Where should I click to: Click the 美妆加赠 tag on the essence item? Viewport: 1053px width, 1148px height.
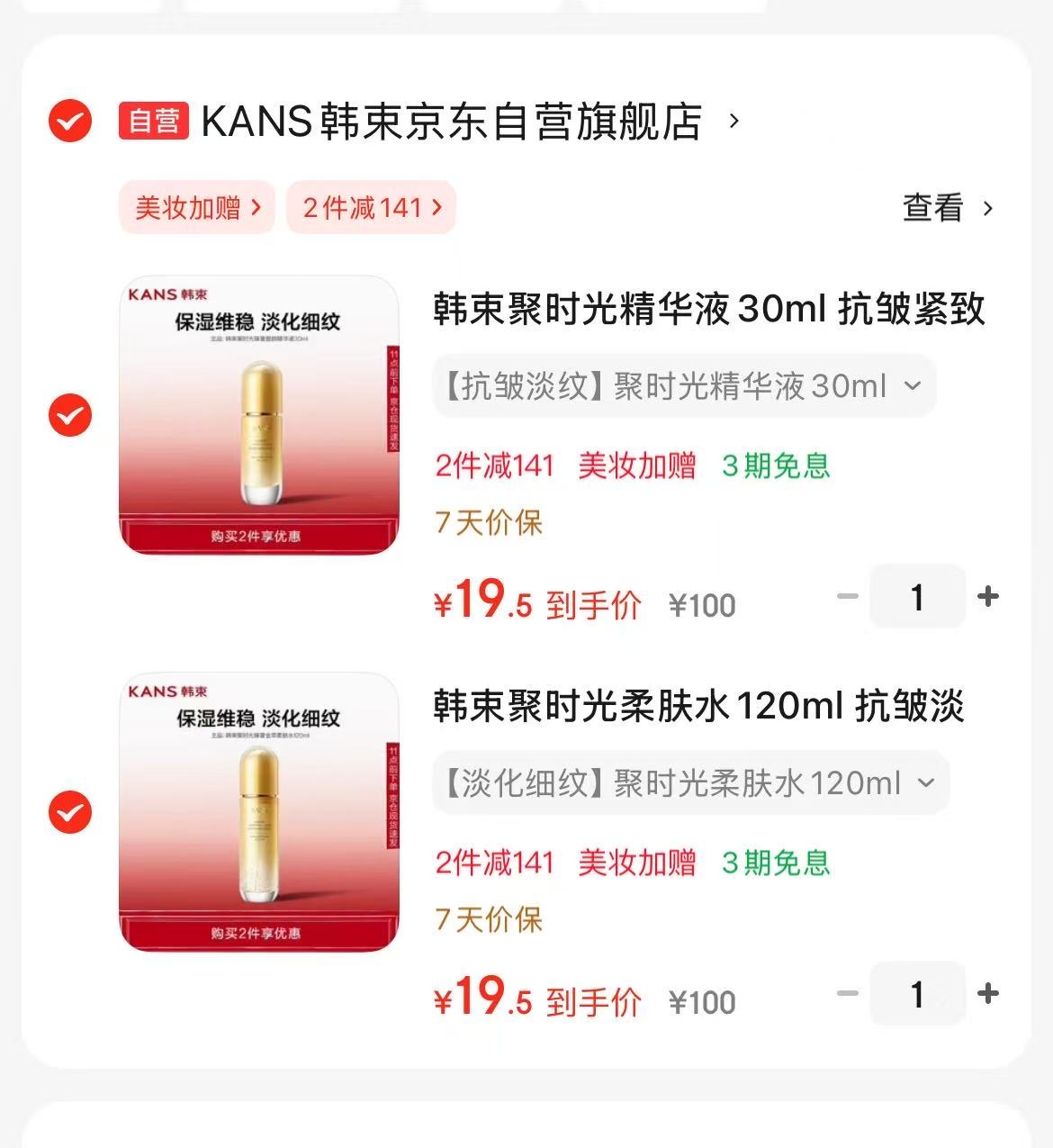click(634, 466)
